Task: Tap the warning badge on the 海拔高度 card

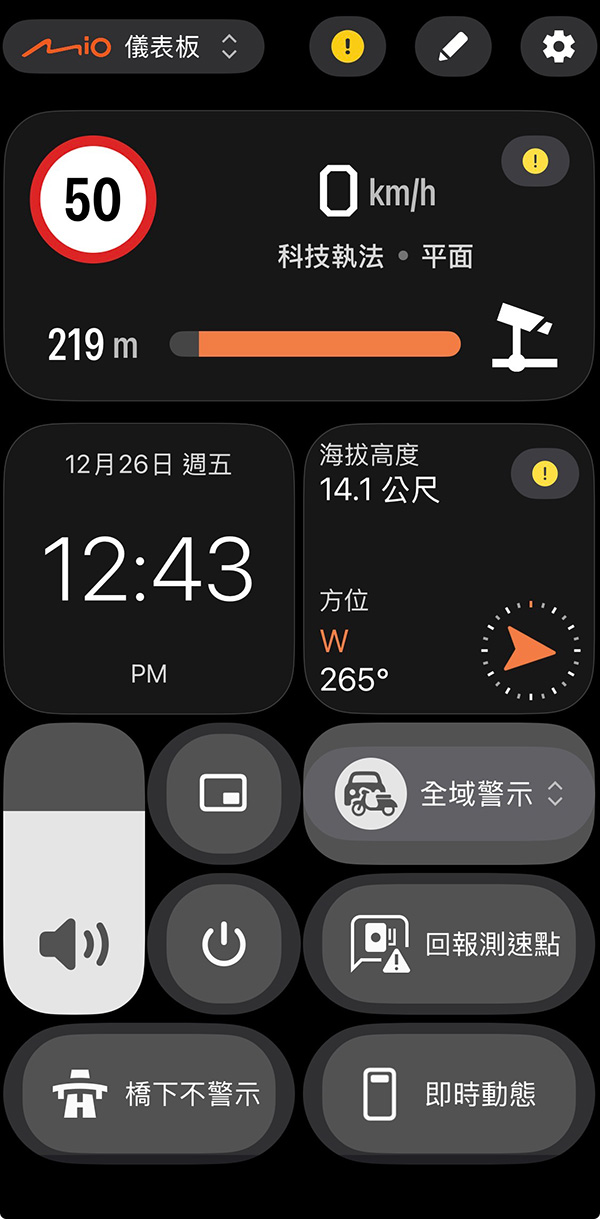Action: click(x=544, y=474)
